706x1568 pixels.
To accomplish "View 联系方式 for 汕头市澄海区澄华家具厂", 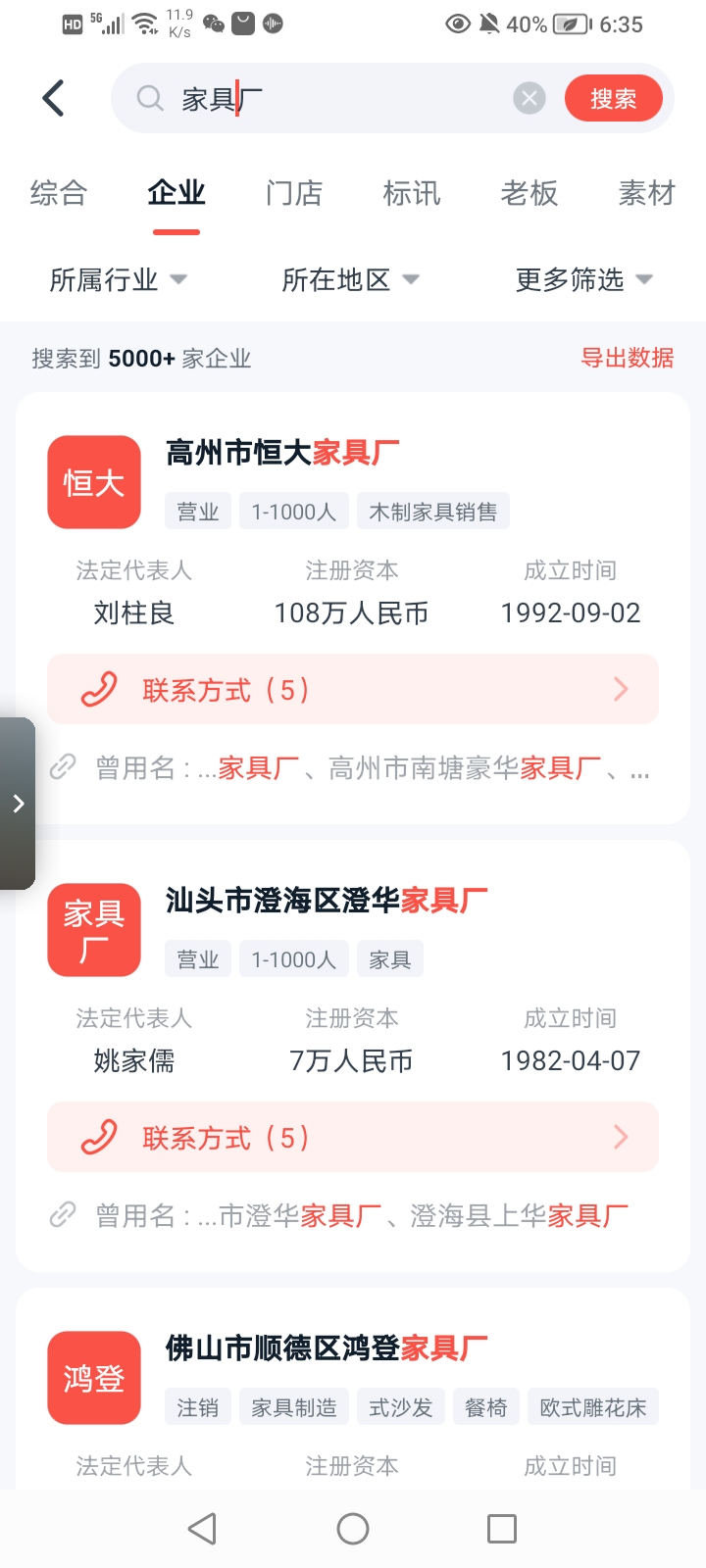I will (353, 1138).
